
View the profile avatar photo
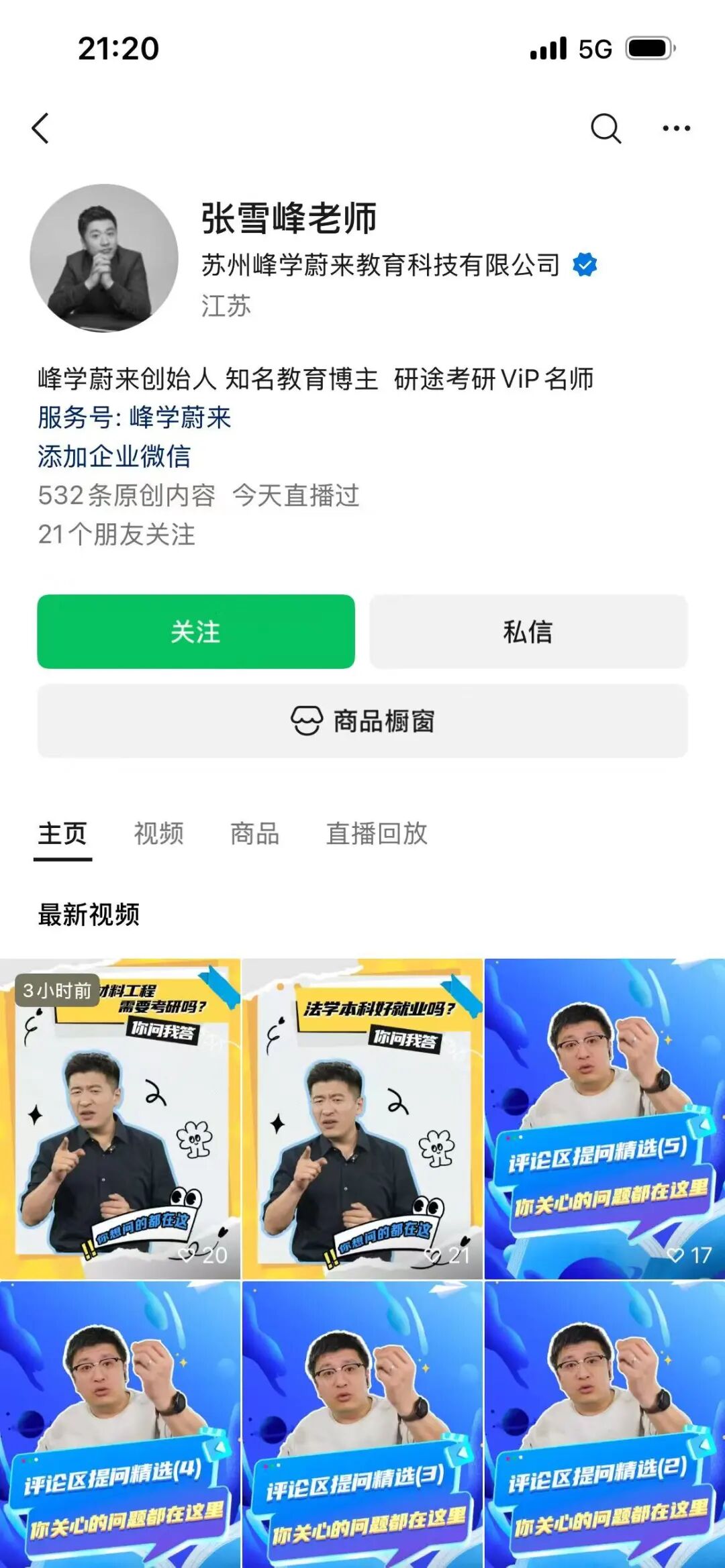tap(104, 258)
